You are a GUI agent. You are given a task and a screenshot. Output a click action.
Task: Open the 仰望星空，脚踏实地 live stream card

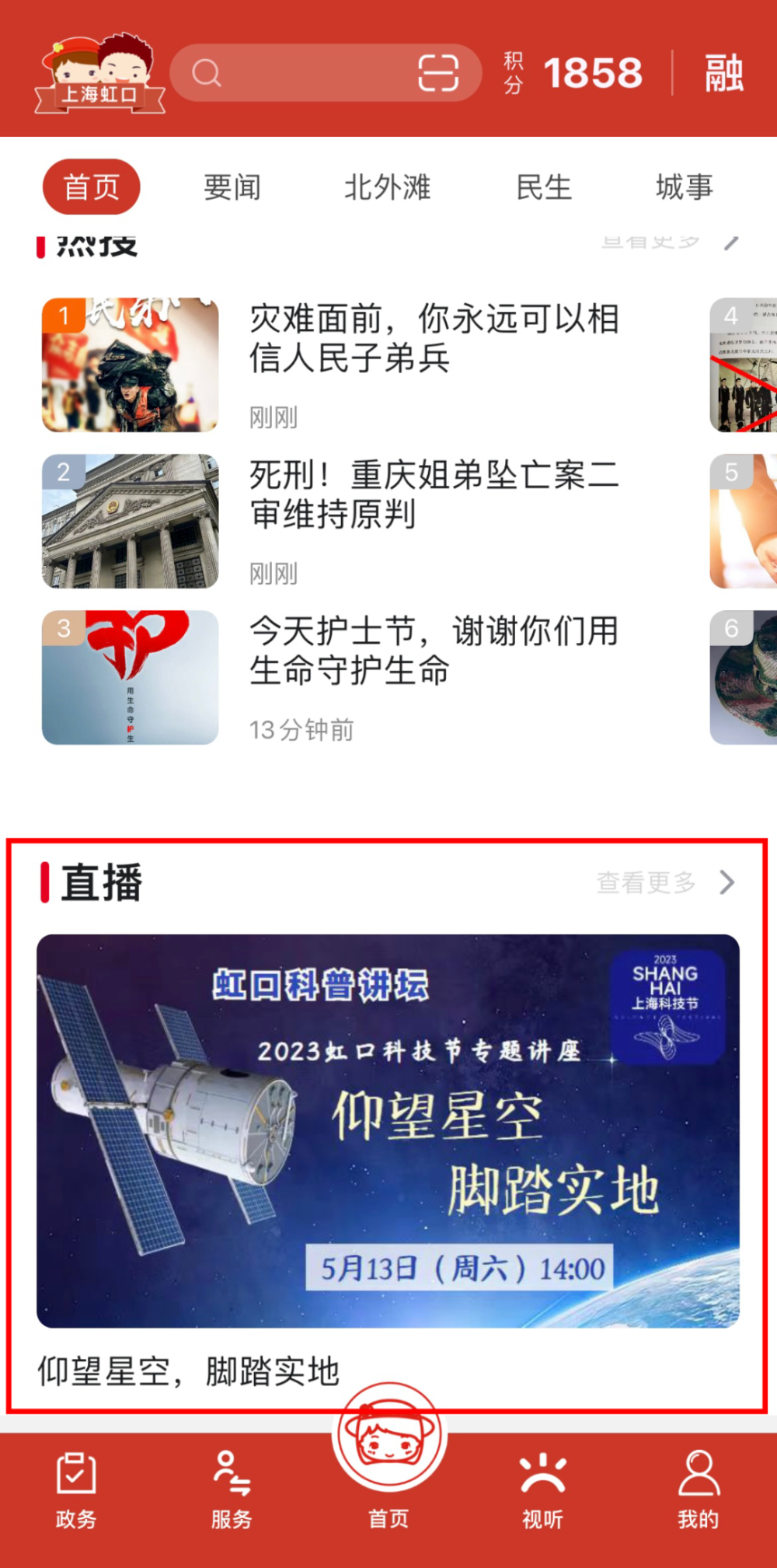pos(388,1130)
